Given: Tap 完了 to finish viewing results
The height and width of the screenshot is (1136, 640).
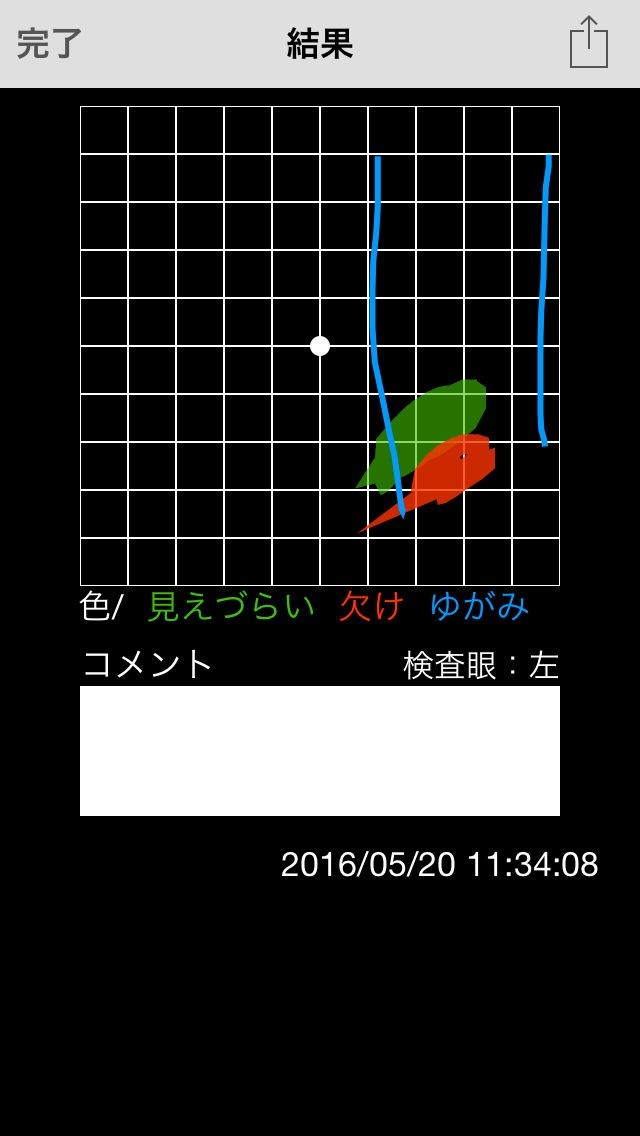Looking at the screenshot, I should tap(50, 44).
